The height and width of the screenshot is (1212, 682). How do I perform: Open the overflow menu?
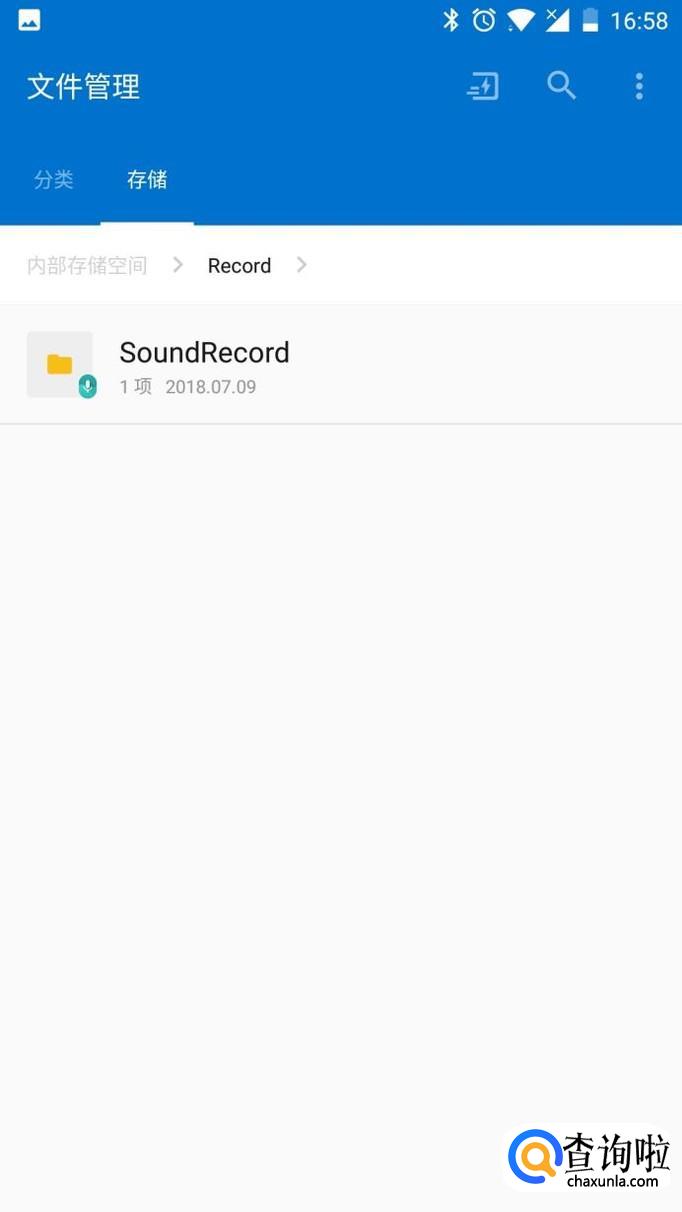(639, 87)
